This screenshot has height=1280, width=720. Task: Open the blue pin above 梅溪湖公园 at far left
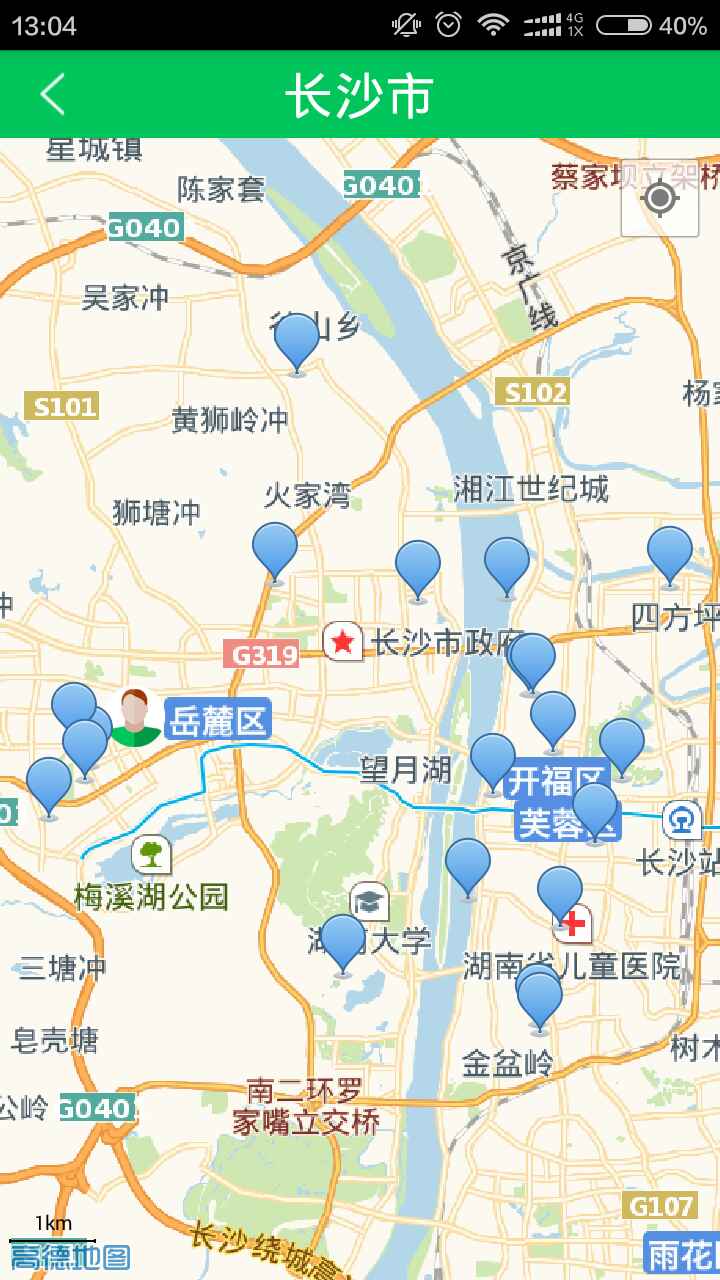click(49, 784)
